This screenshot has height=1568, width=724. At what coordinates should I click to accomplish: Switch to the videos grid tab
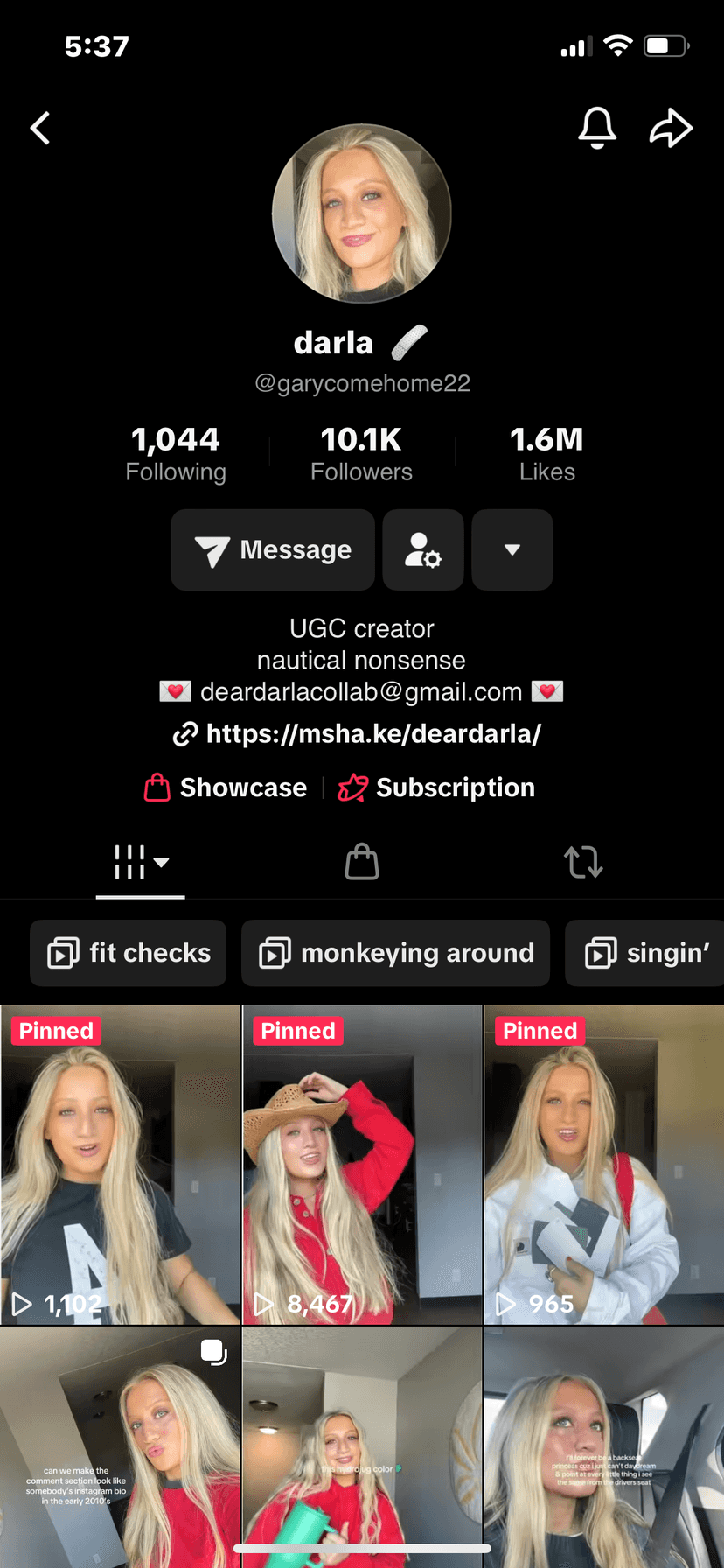click(x=140, y=862)
